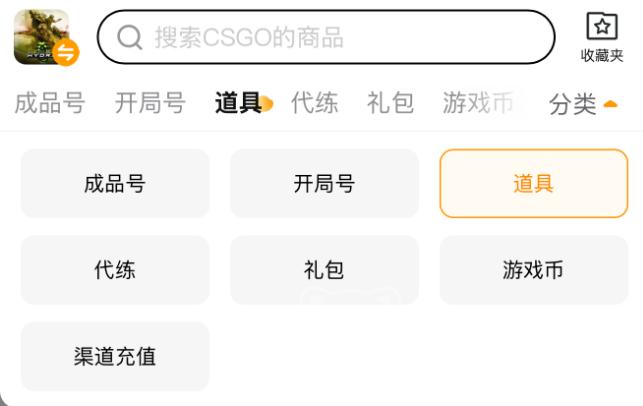
Task: Switch to the 代练 top tab
Action: coord(315,103)
